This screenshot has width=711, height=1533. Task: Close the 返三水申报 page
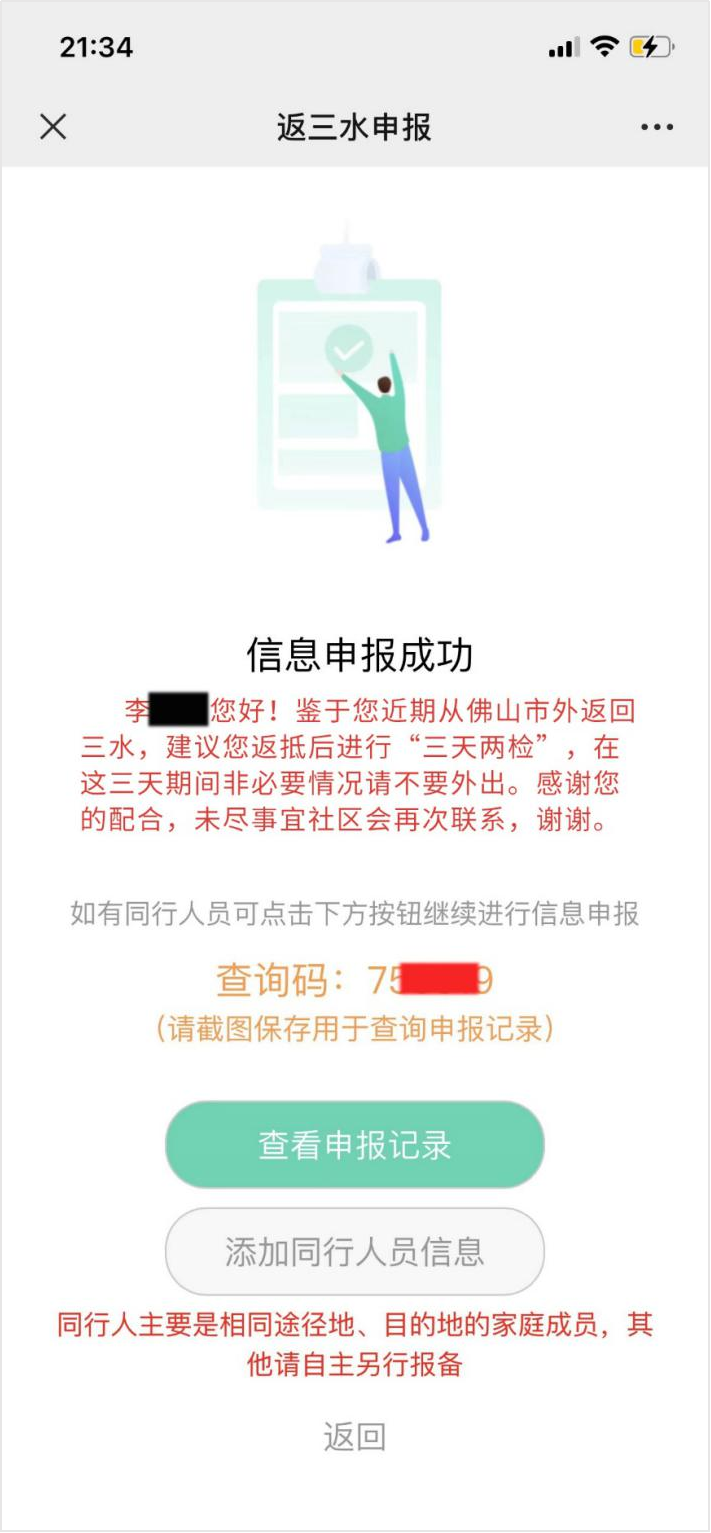tap(53, 127)
